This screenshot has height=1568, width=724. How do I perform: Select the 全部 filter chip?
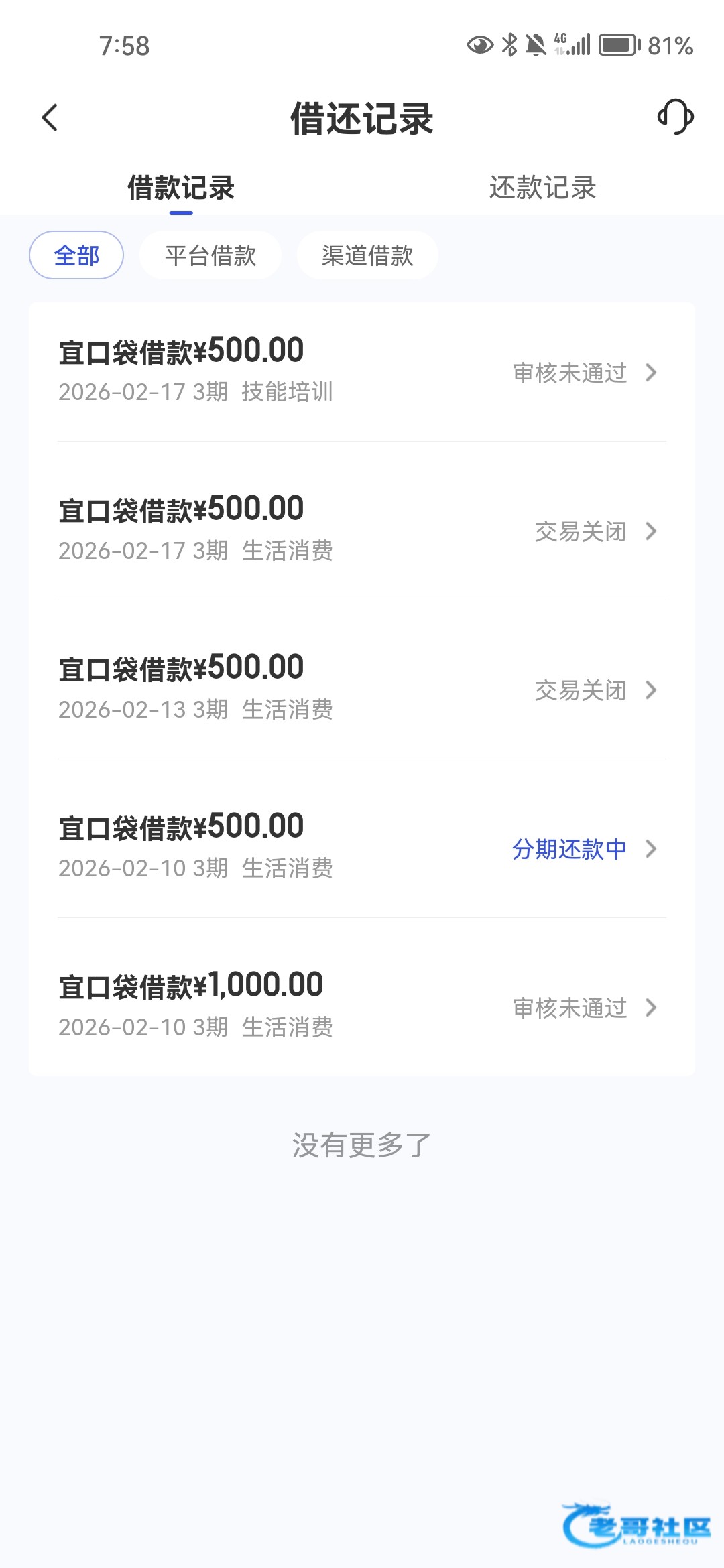point(76,255)
